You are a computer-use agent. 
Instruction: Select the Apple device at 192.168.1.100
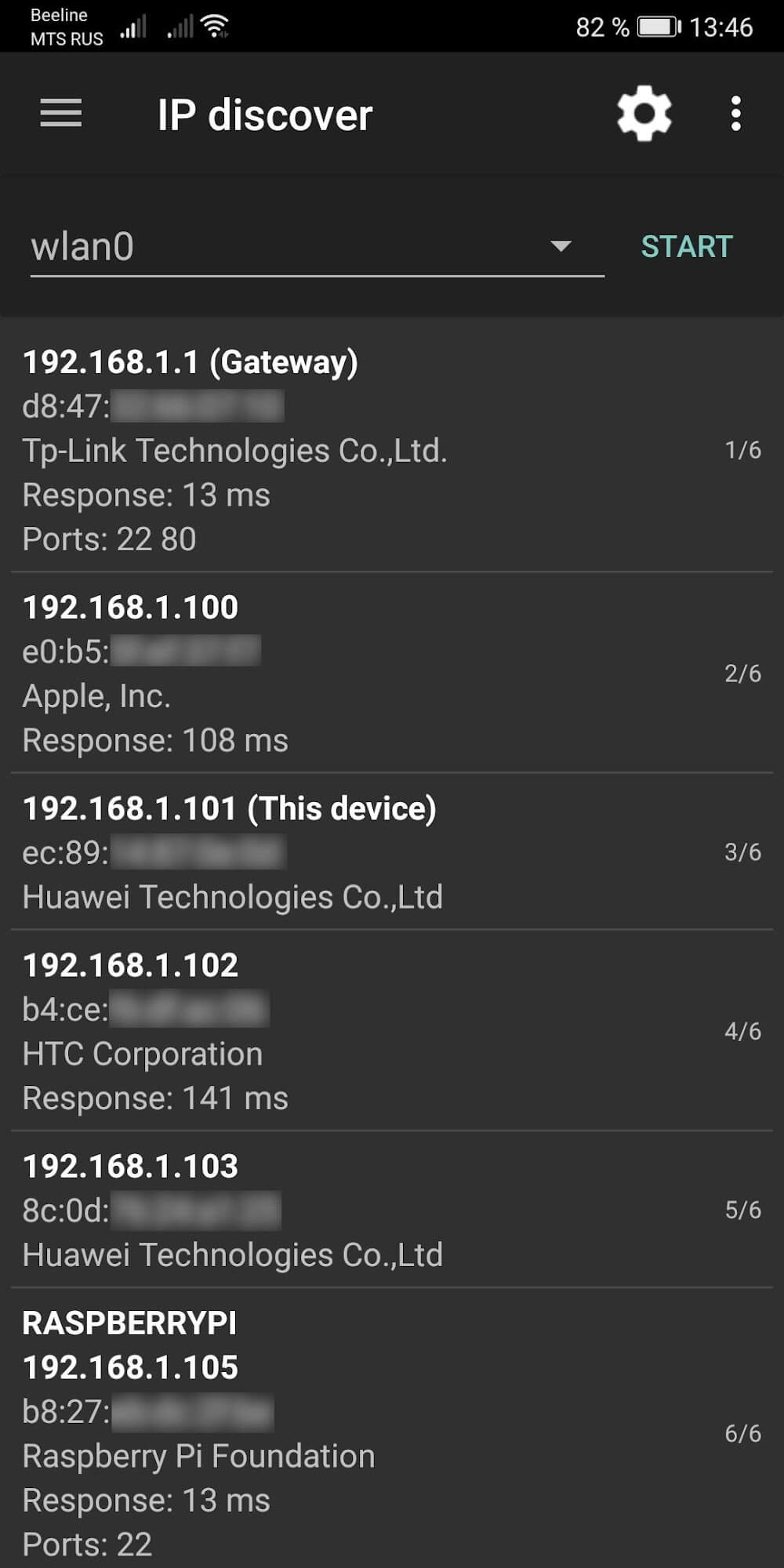(x=392, y=673)
